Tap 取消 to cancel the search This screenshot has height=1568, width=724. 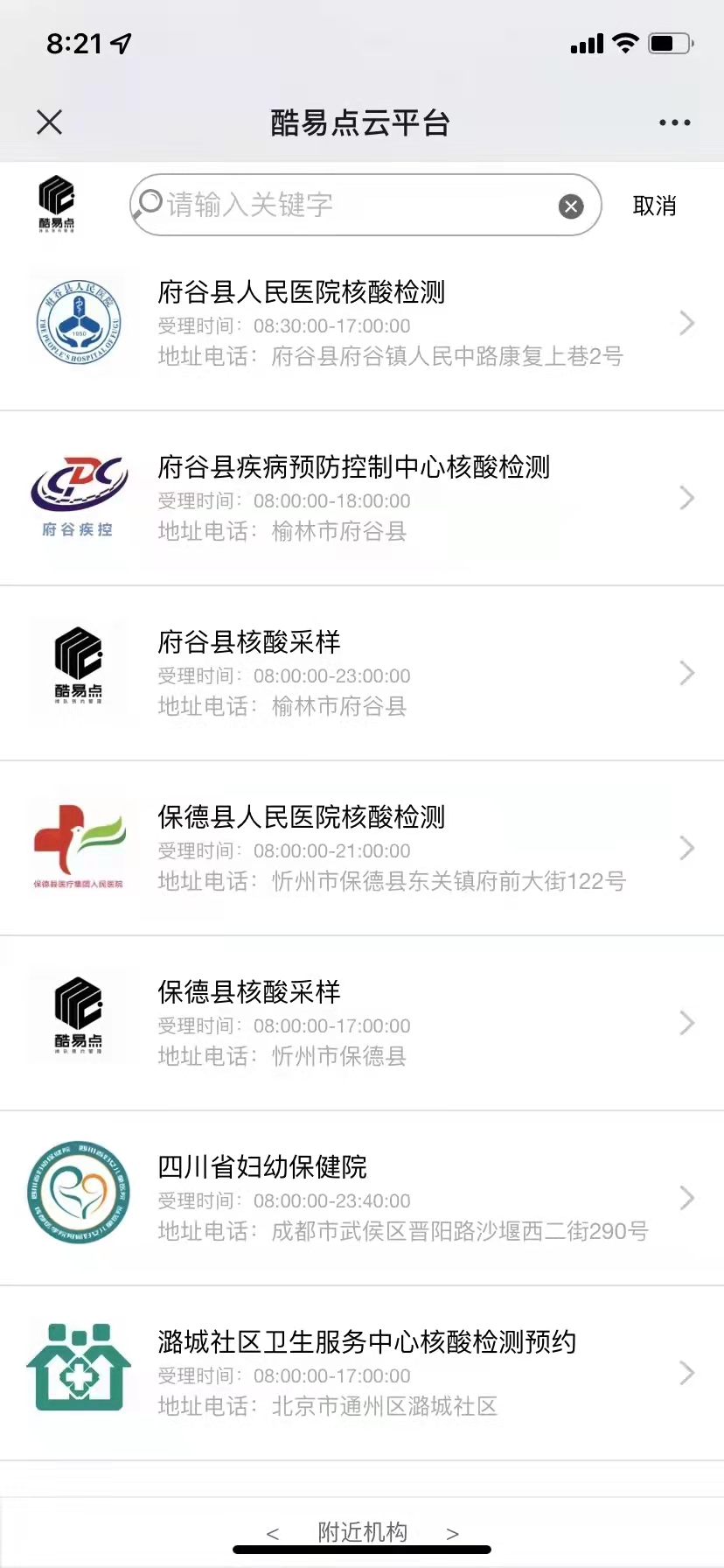tap(654, 206)
